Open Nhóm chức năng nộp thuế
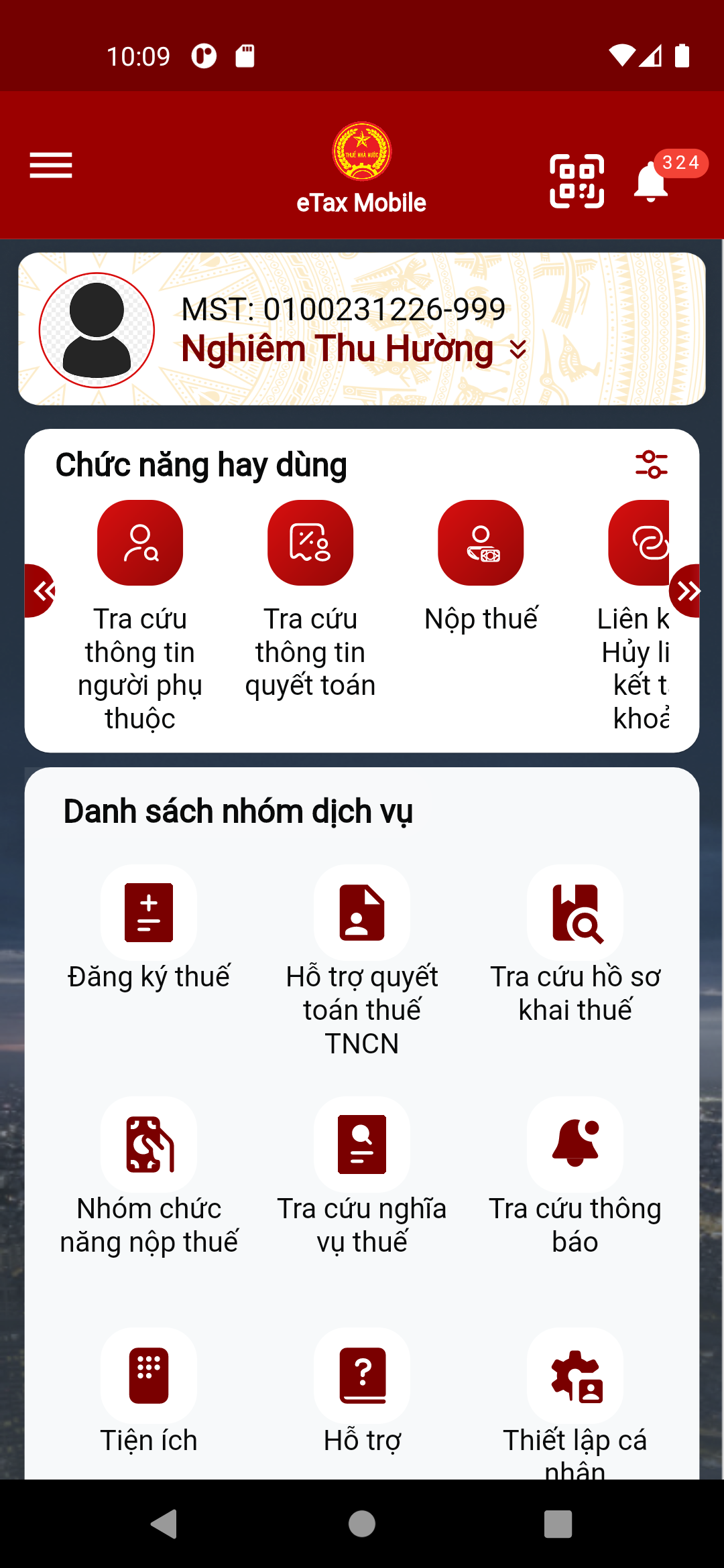Image resolution: width=724 pixels, height=1568 pixels. [149, 1145]
